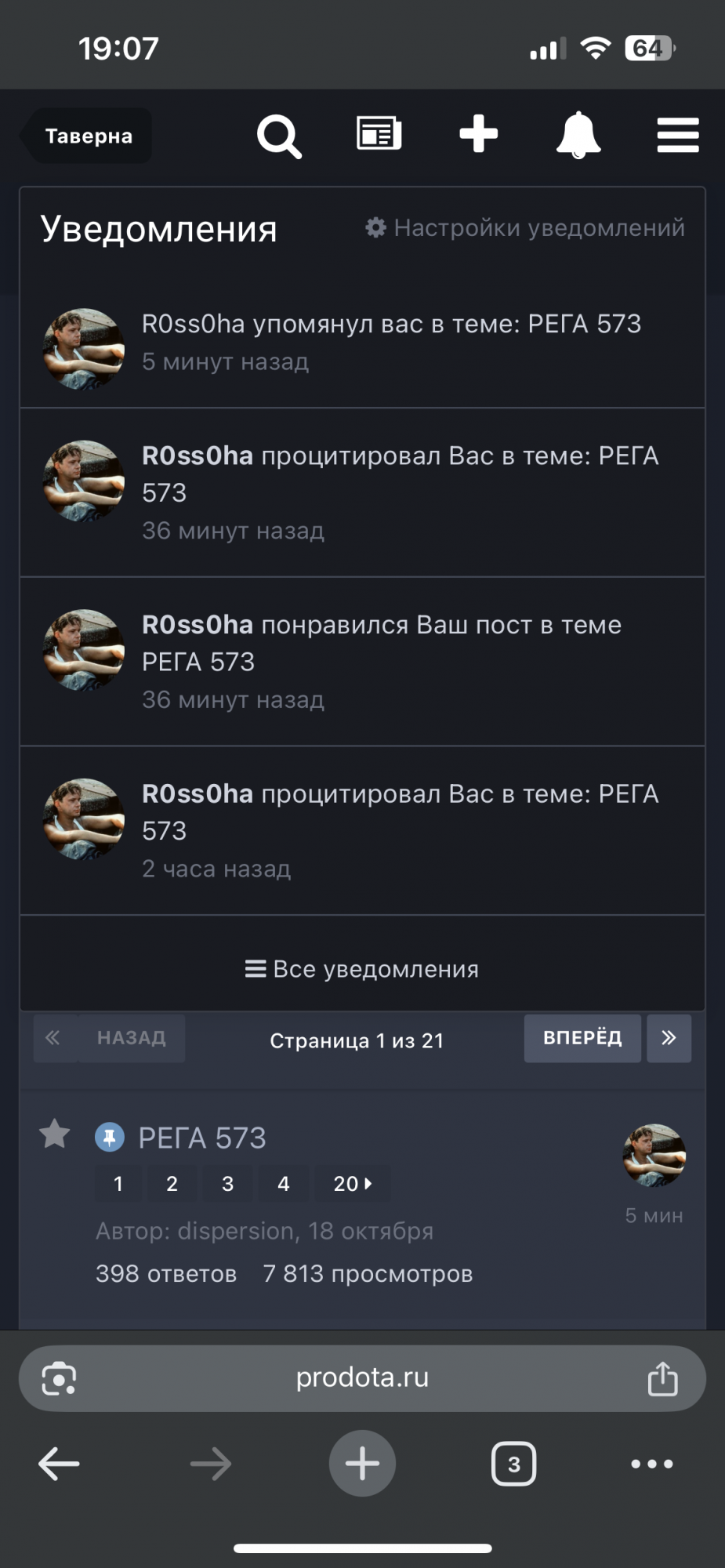View Все уведомления

[x=362, y=970]
